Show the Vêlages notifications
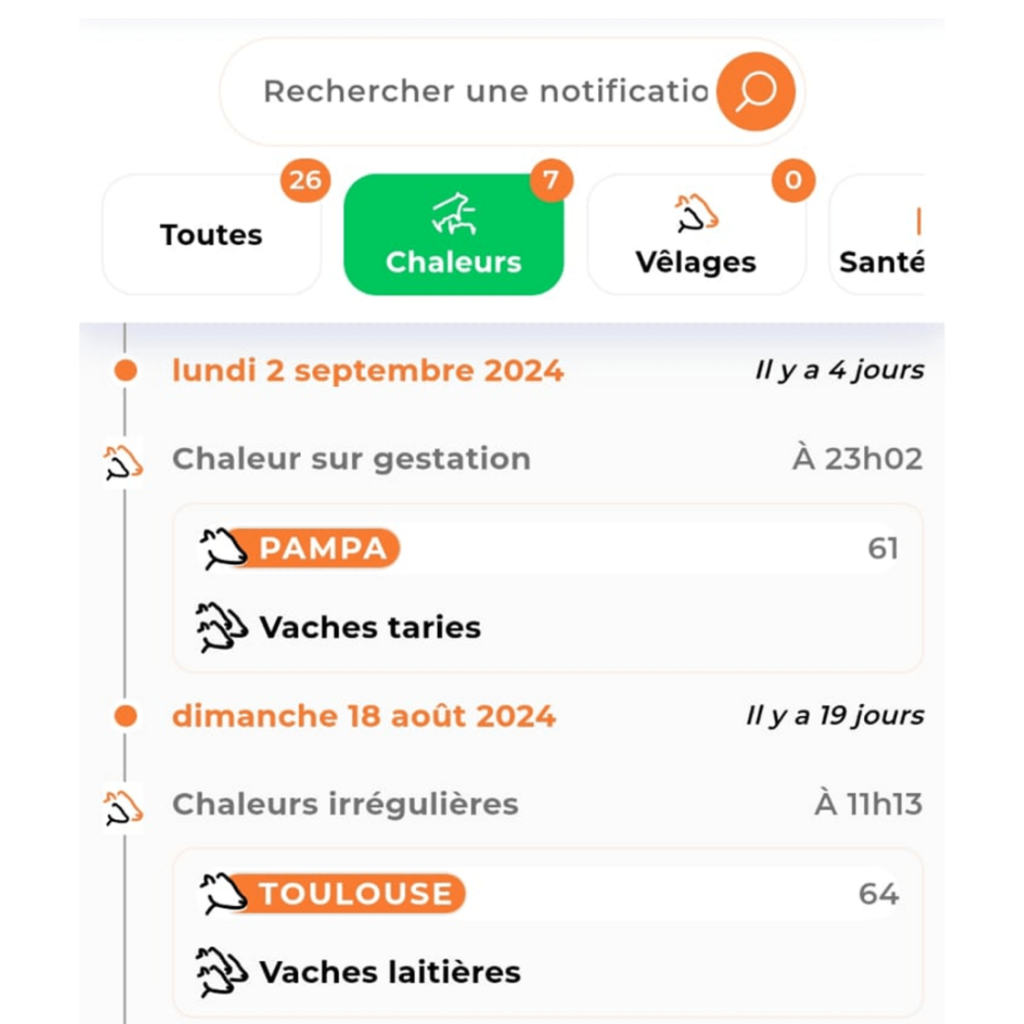The width and height of the screenshot is (1024, 1024). (696, 236)
